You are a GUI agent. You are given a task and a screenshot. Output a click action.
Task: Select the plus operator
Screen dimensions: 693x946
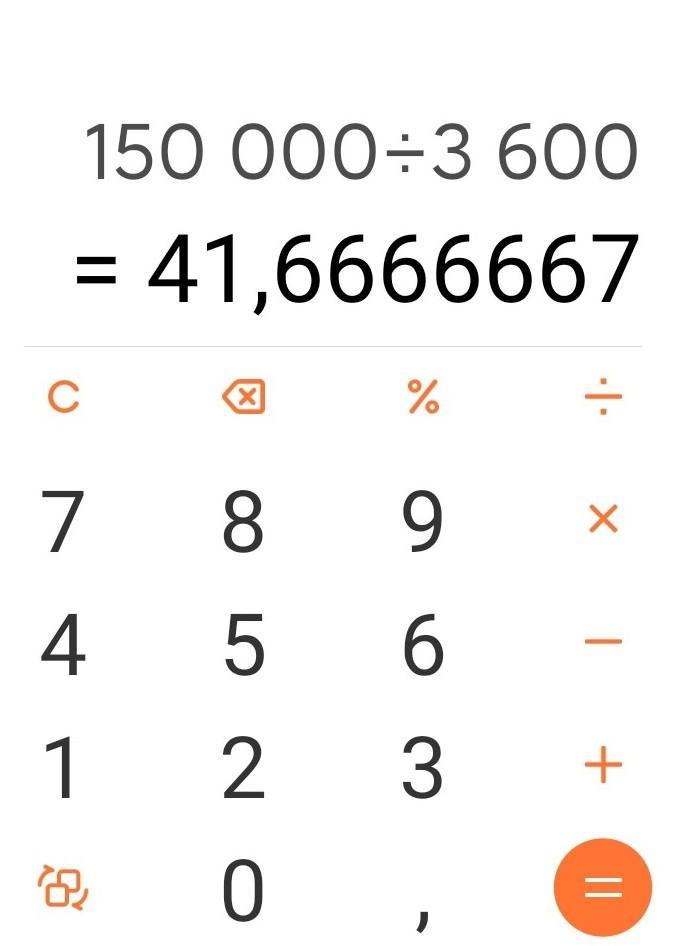603,766
